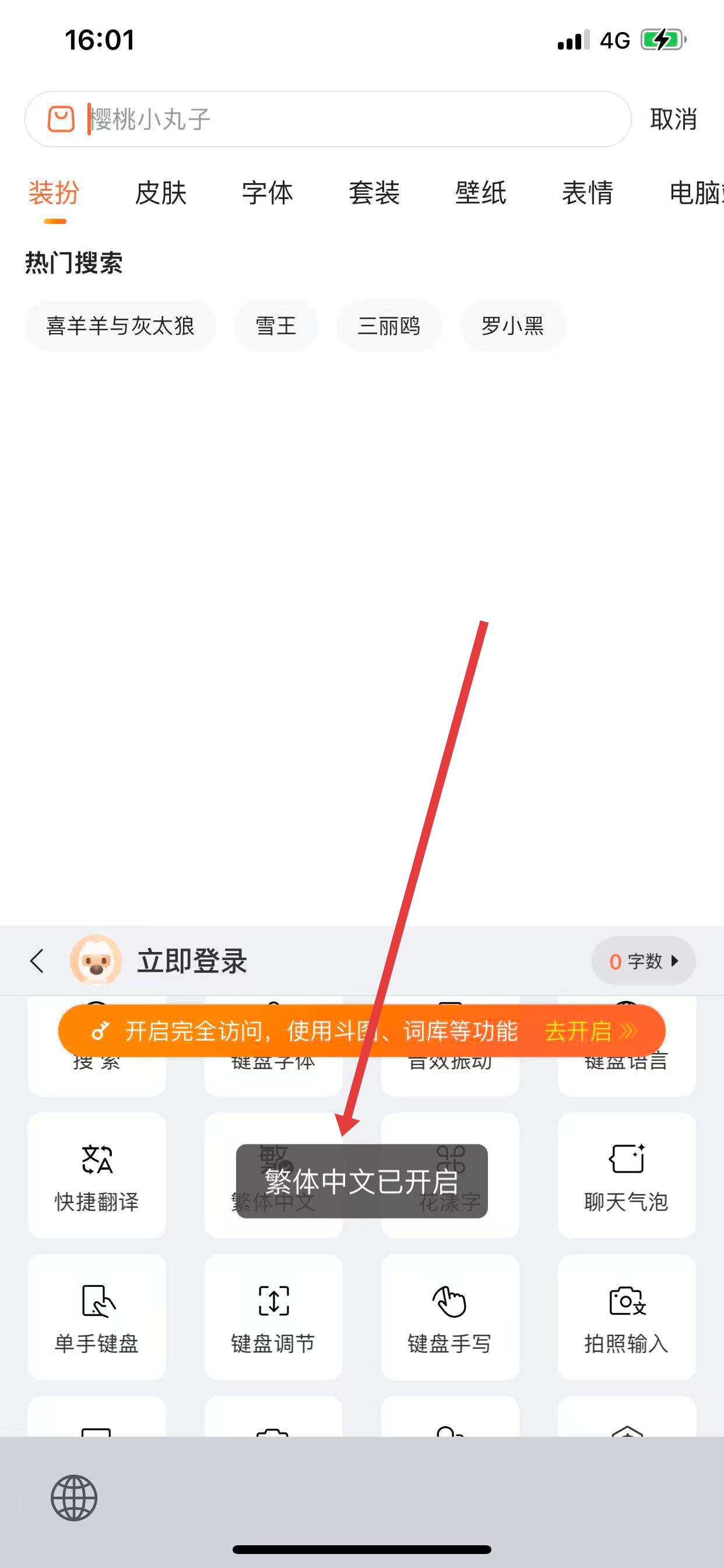Image resolution: width=724 pixels, height=1568 pixels.
Task: Search hot keyword 雪王
Action: pyautogui.click(x=276, y=325)
